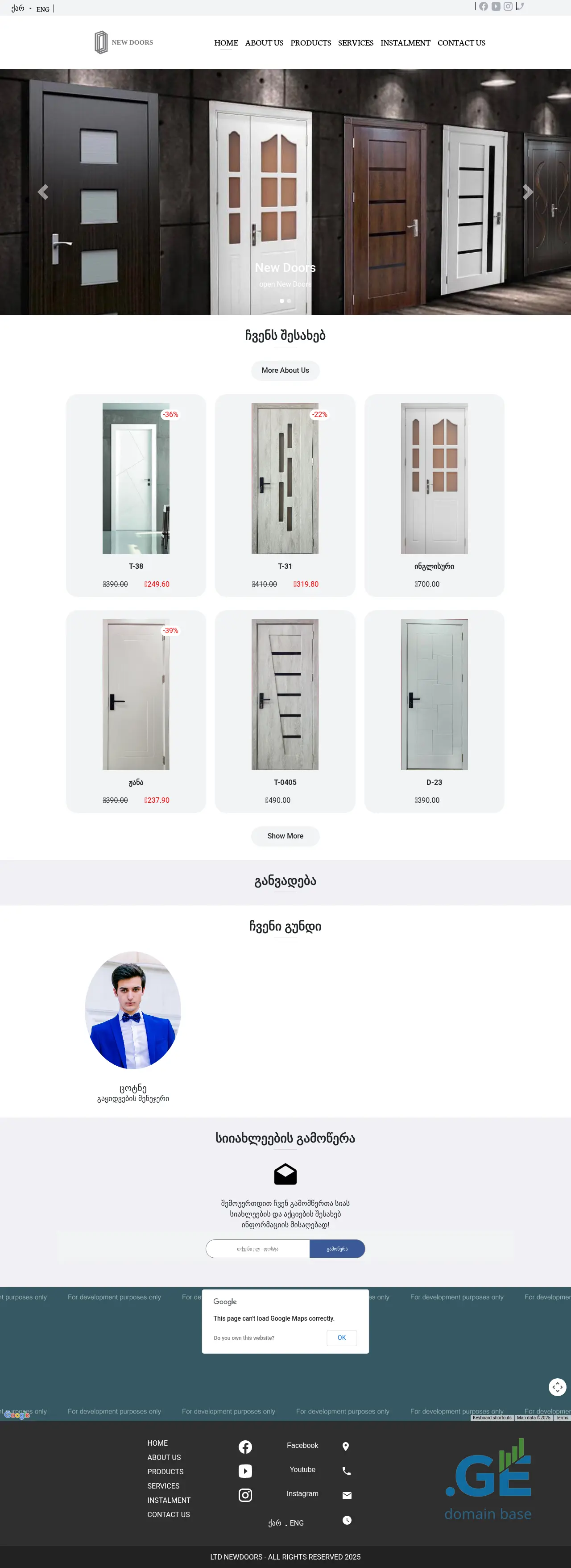Screen dimensions: 571x1568
Task: Open Facebook icon in the top bar
Action: tap(484, 7)
